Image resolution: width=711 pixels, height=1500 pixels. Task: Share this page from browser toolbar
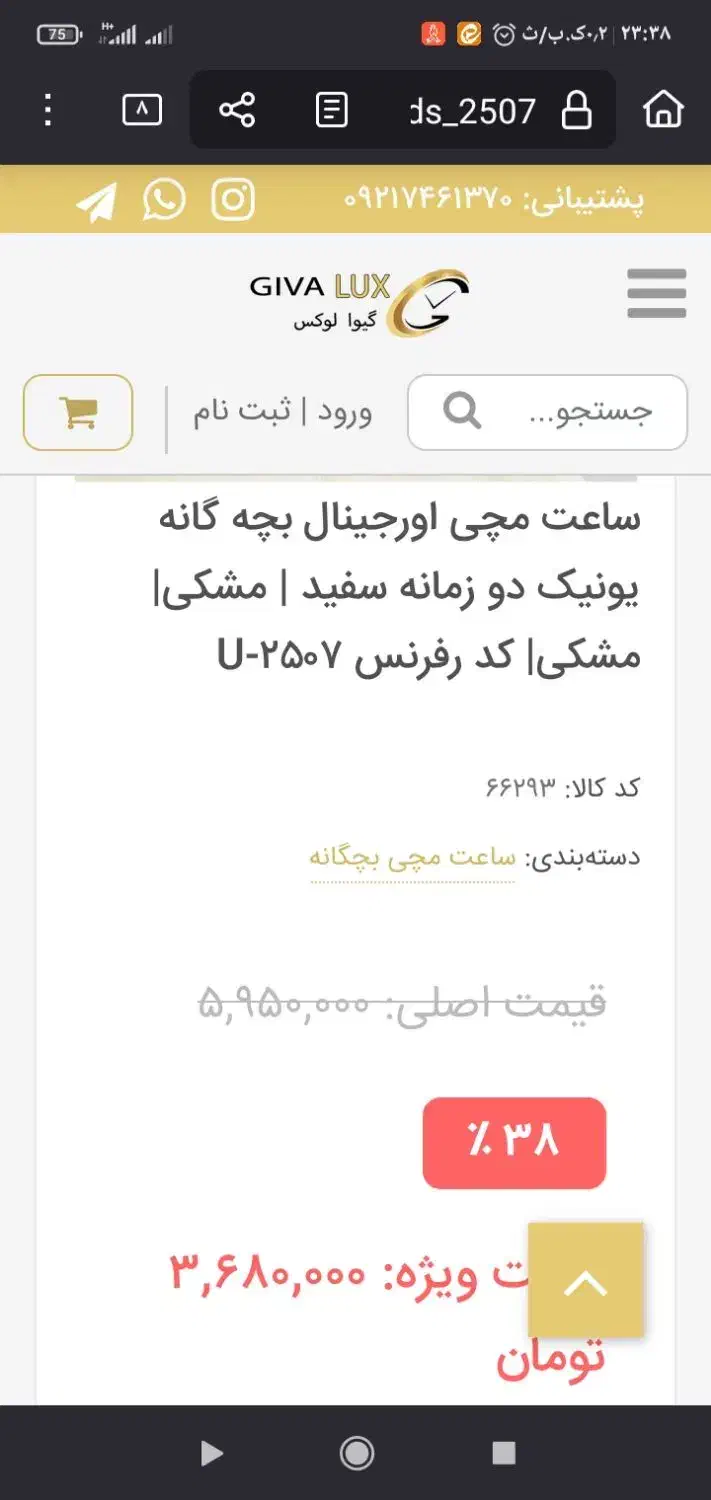(x=237, y=110)
